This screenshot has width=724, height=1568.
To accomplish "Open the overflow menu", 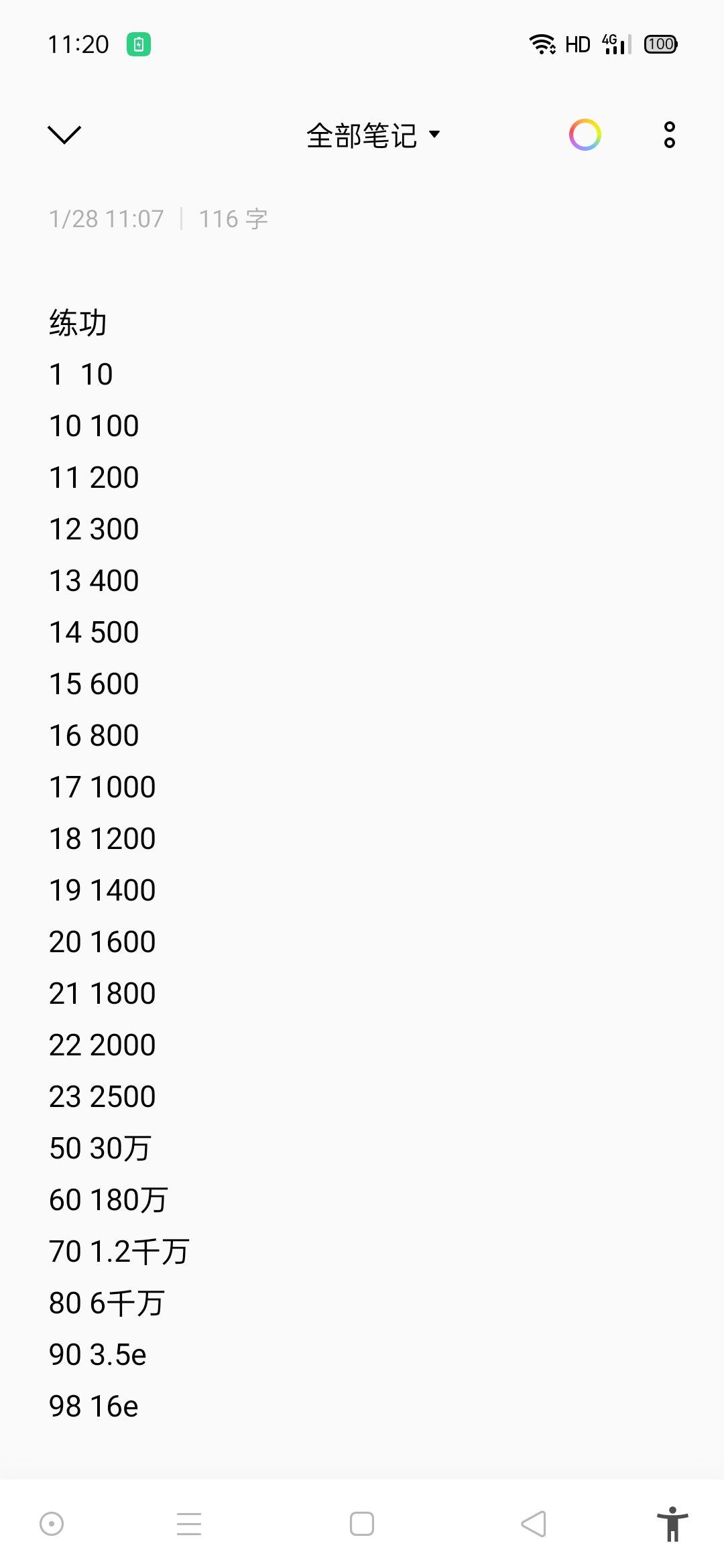I will click(x=669, y=135).
